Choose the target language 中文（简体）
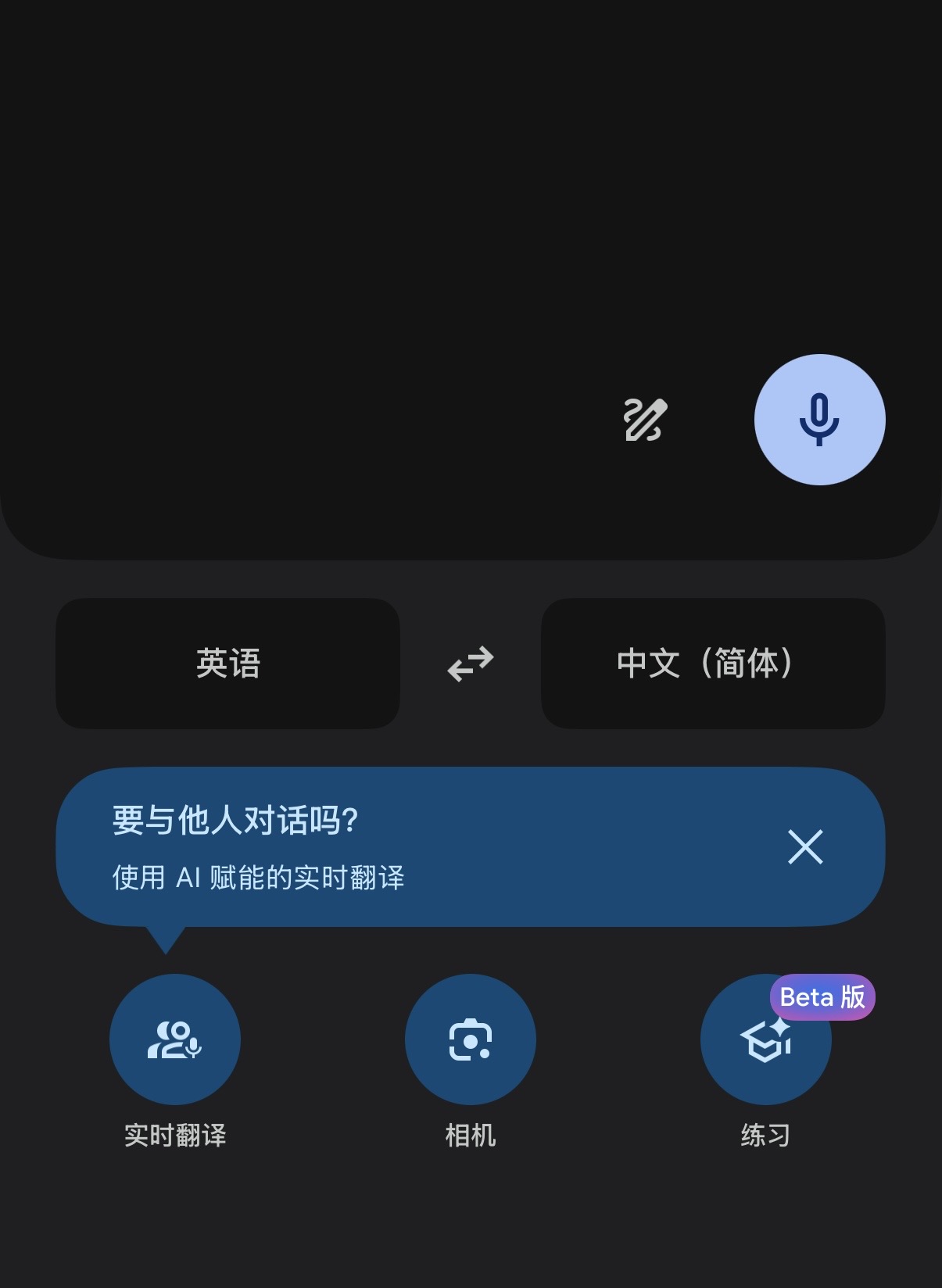Screen dimensions: 942x1288 [x=713, y=664]
